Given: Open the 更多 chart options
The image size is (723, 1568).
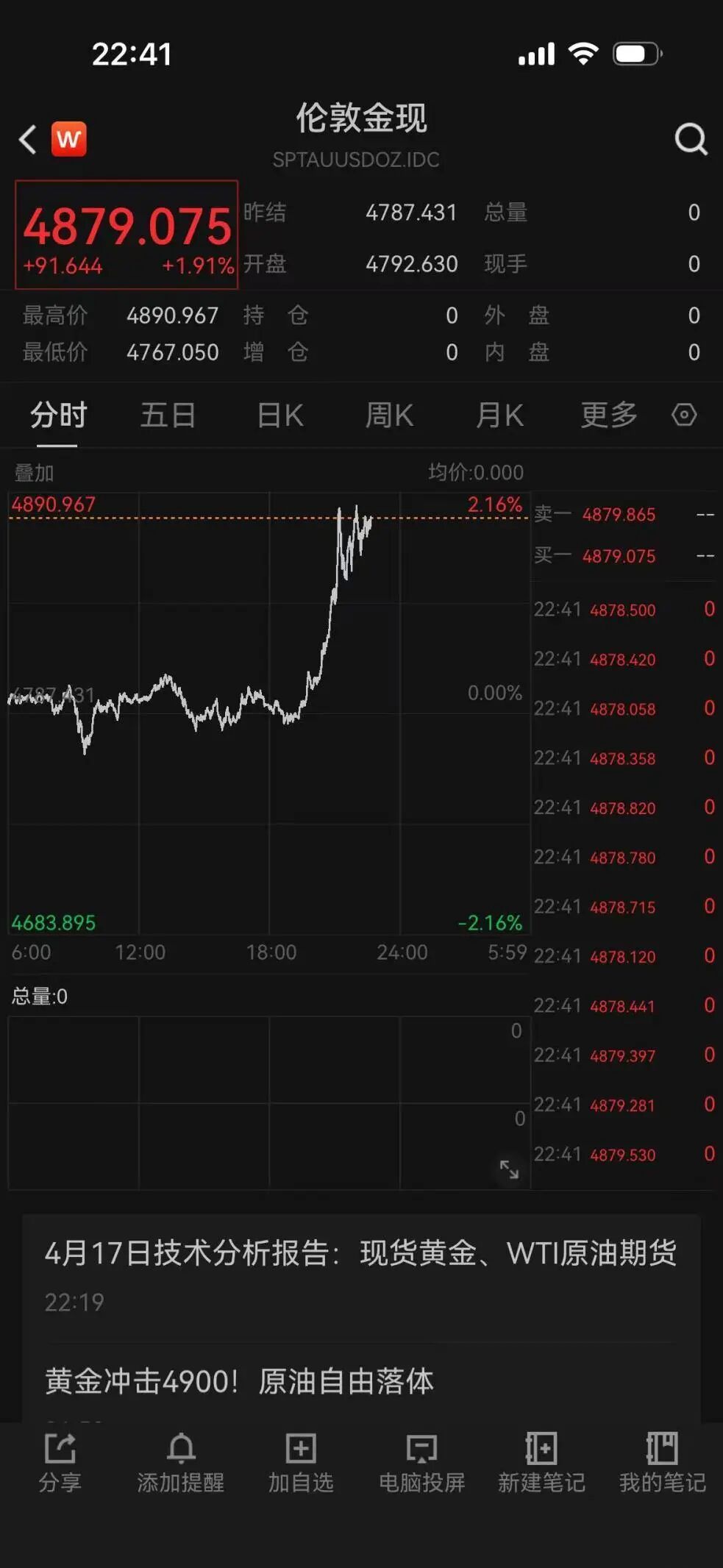Looking at the screenshot, I should point(608,416).
